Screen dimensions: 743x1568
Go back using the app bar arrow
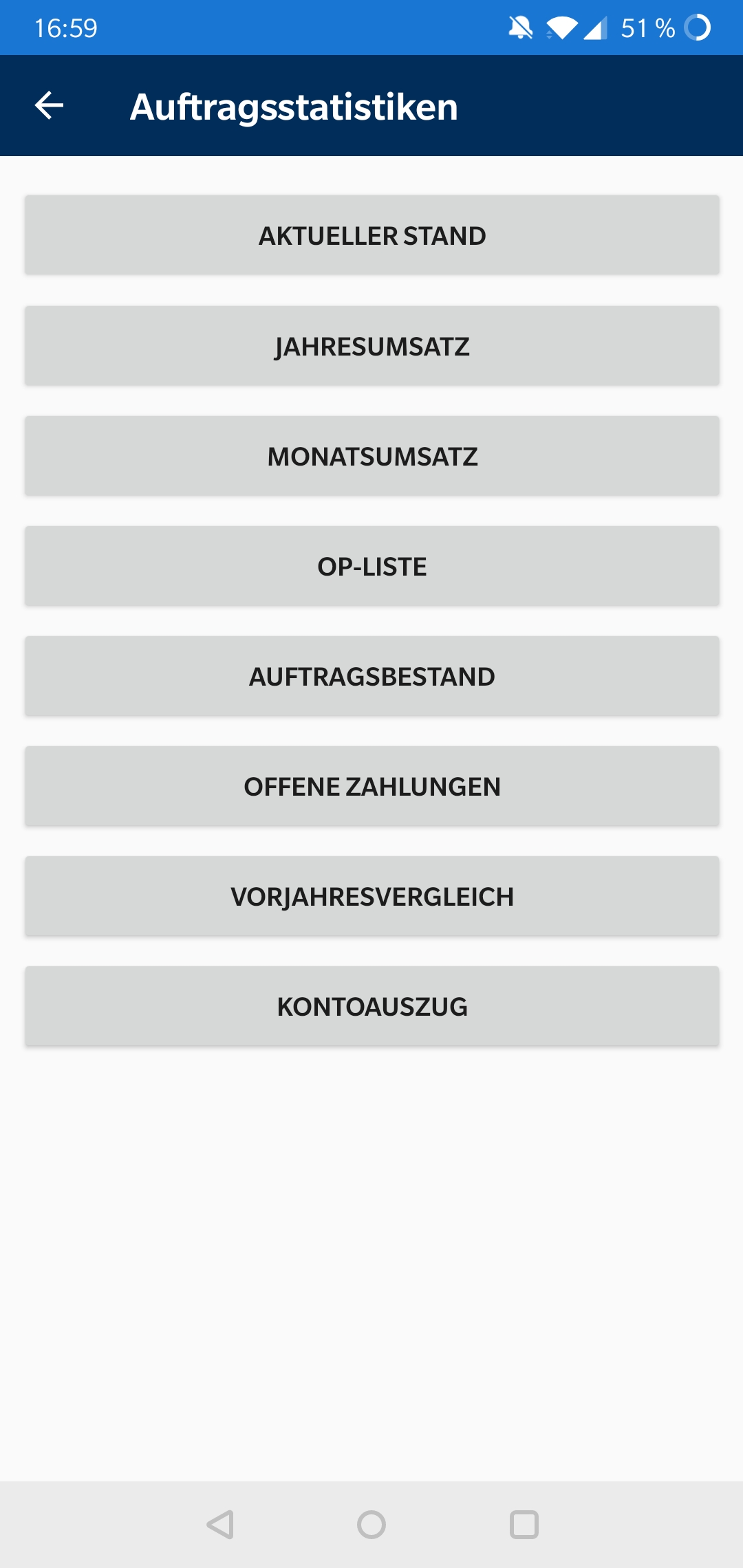point(49,105)
